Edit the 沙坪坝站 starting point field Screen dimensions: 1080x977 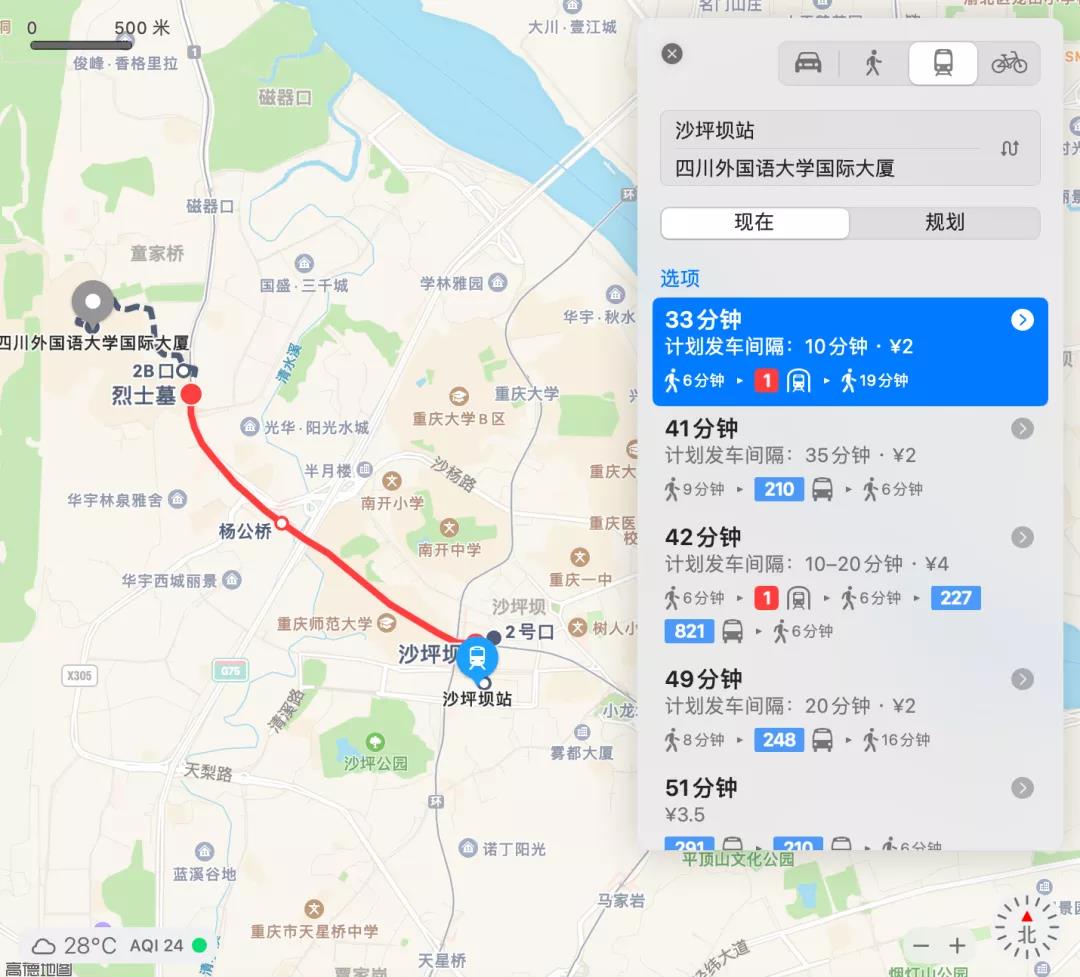820,130
